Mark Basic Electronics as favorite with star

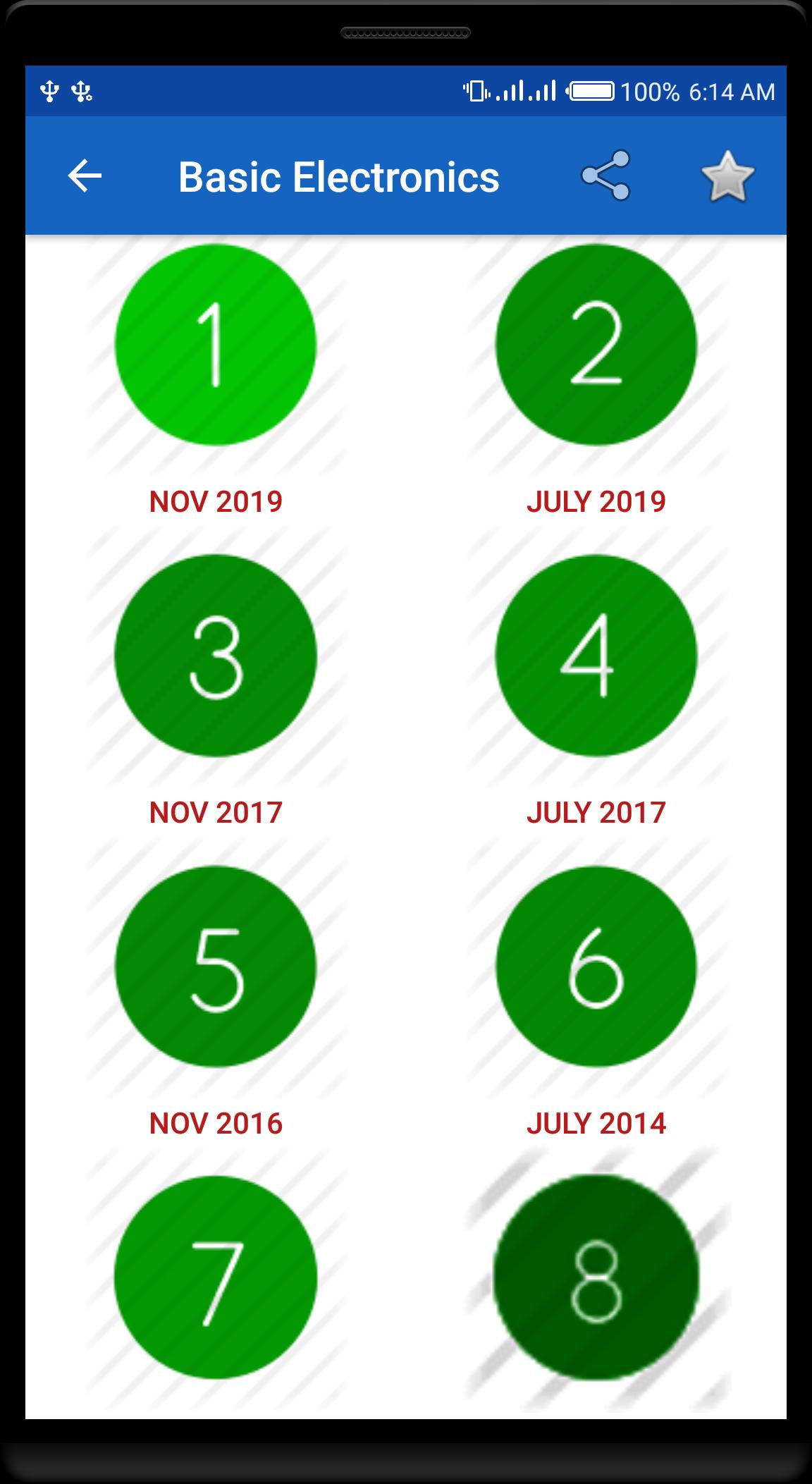(x=727, y=176)
